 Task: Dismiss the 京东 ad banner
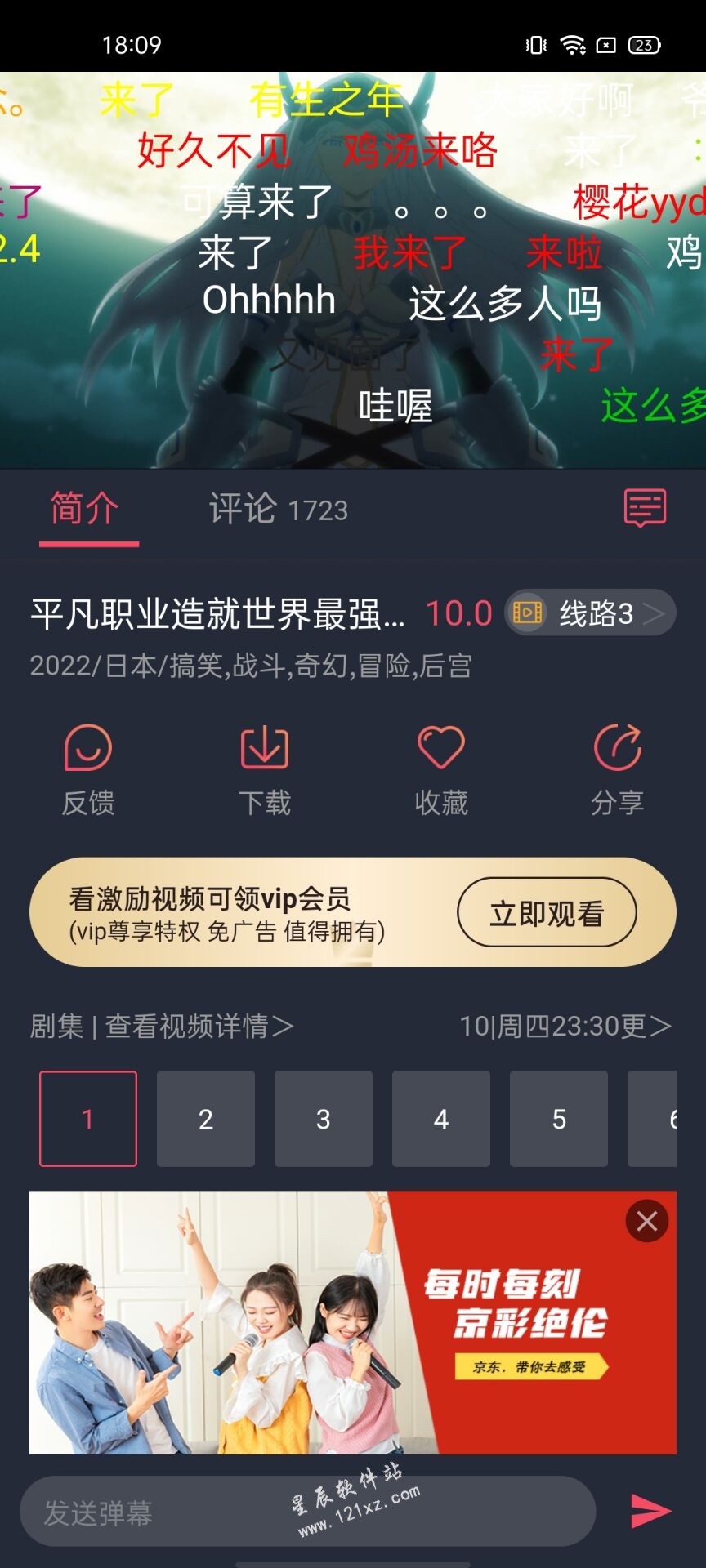[646, 1221]
